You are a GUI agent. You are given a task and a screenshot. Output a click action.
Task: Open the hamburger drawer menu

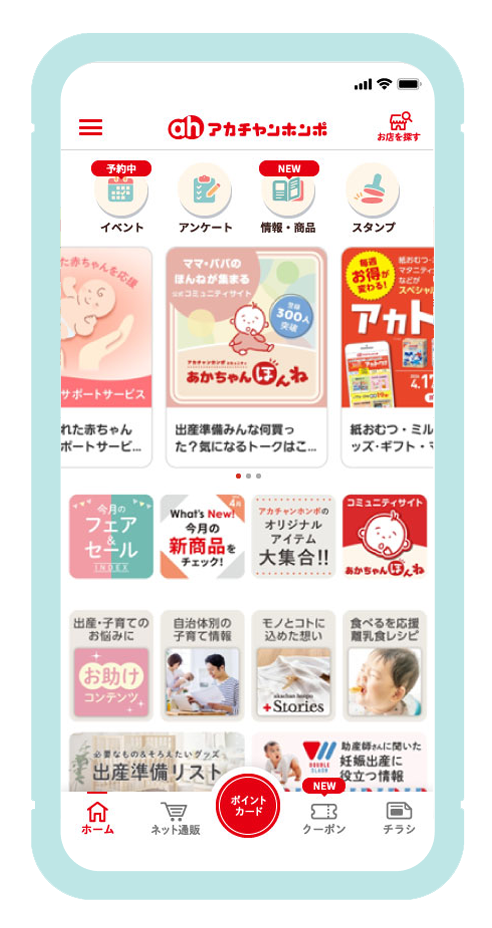pos(91,127)
